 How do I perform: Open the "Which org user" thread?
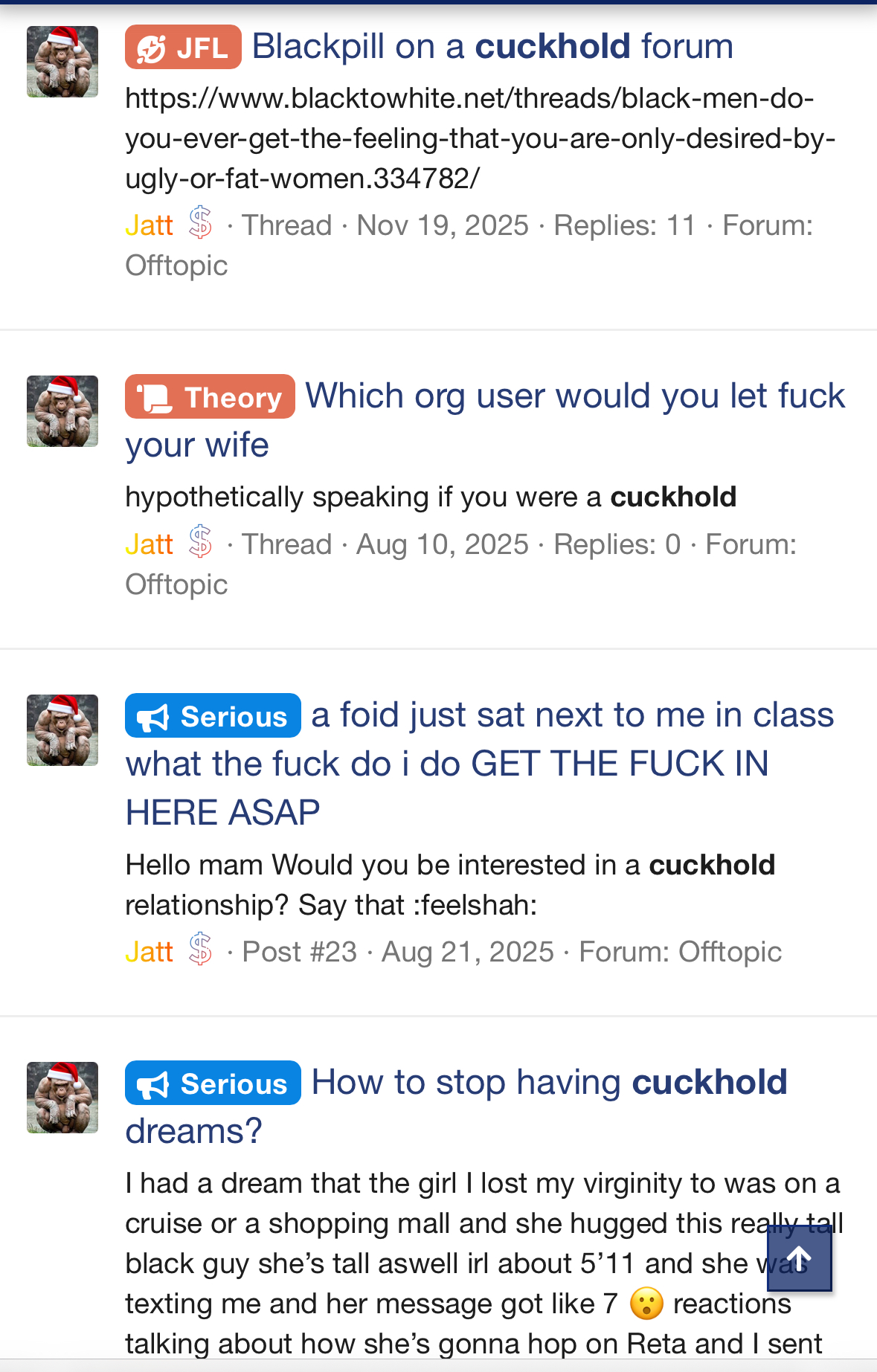click(x=574, y=396)
